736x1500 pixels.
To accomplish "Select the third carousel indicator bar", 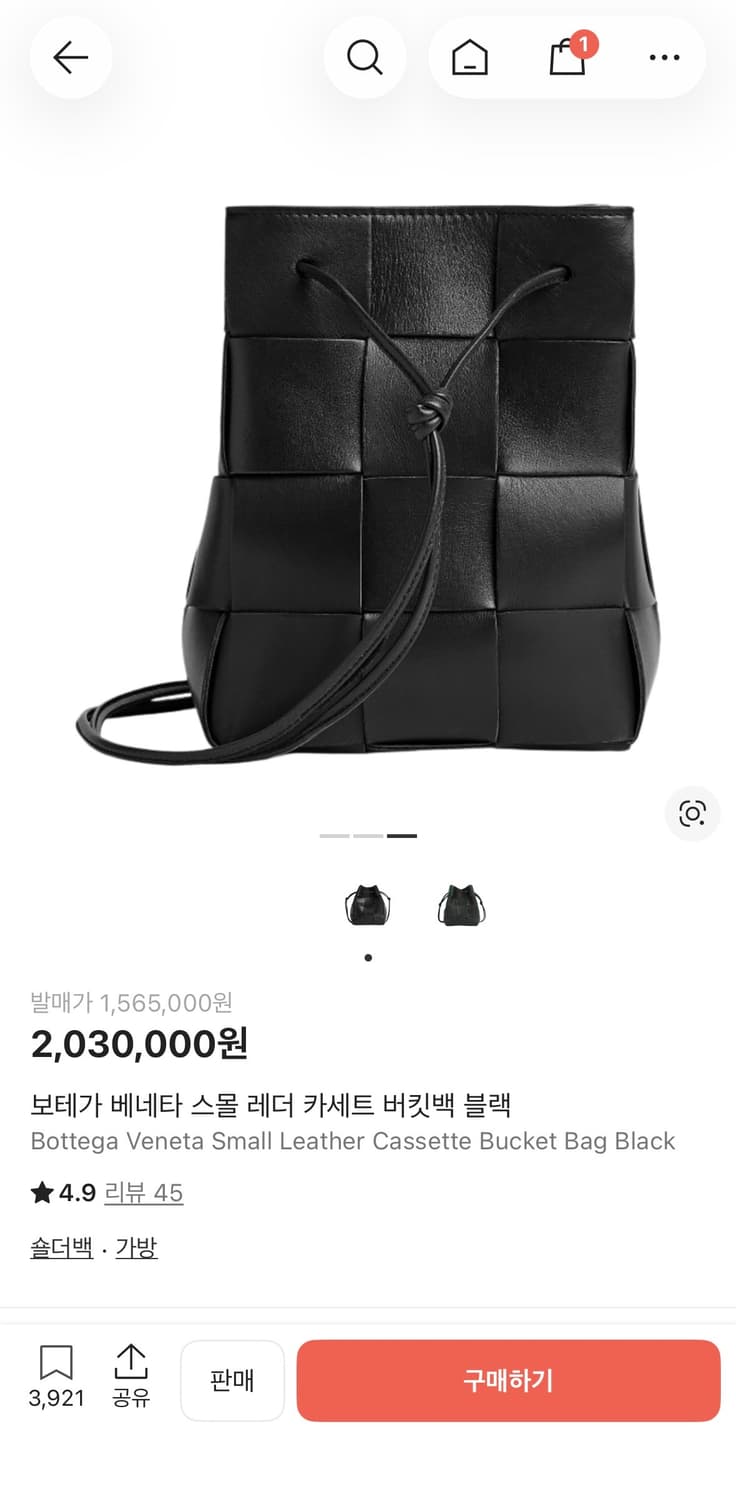I will click(404, 836).
